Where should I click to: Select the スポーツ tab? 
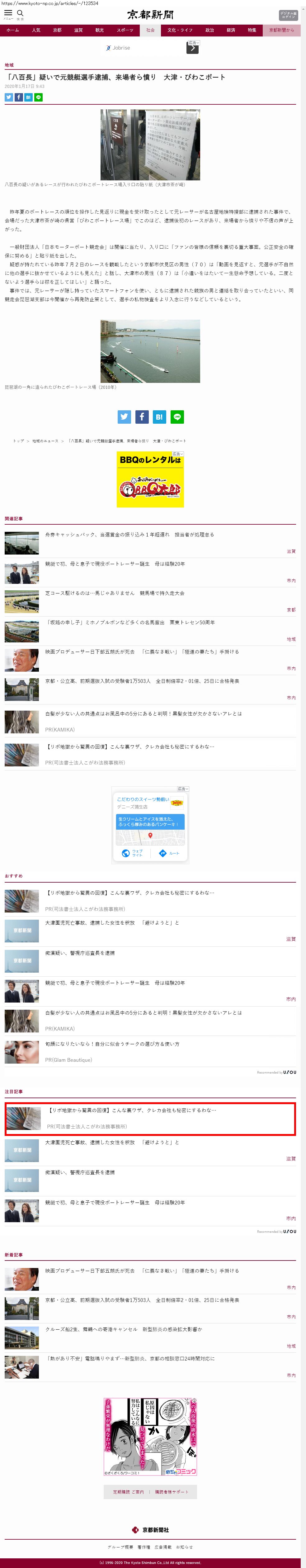click(125, 30)
